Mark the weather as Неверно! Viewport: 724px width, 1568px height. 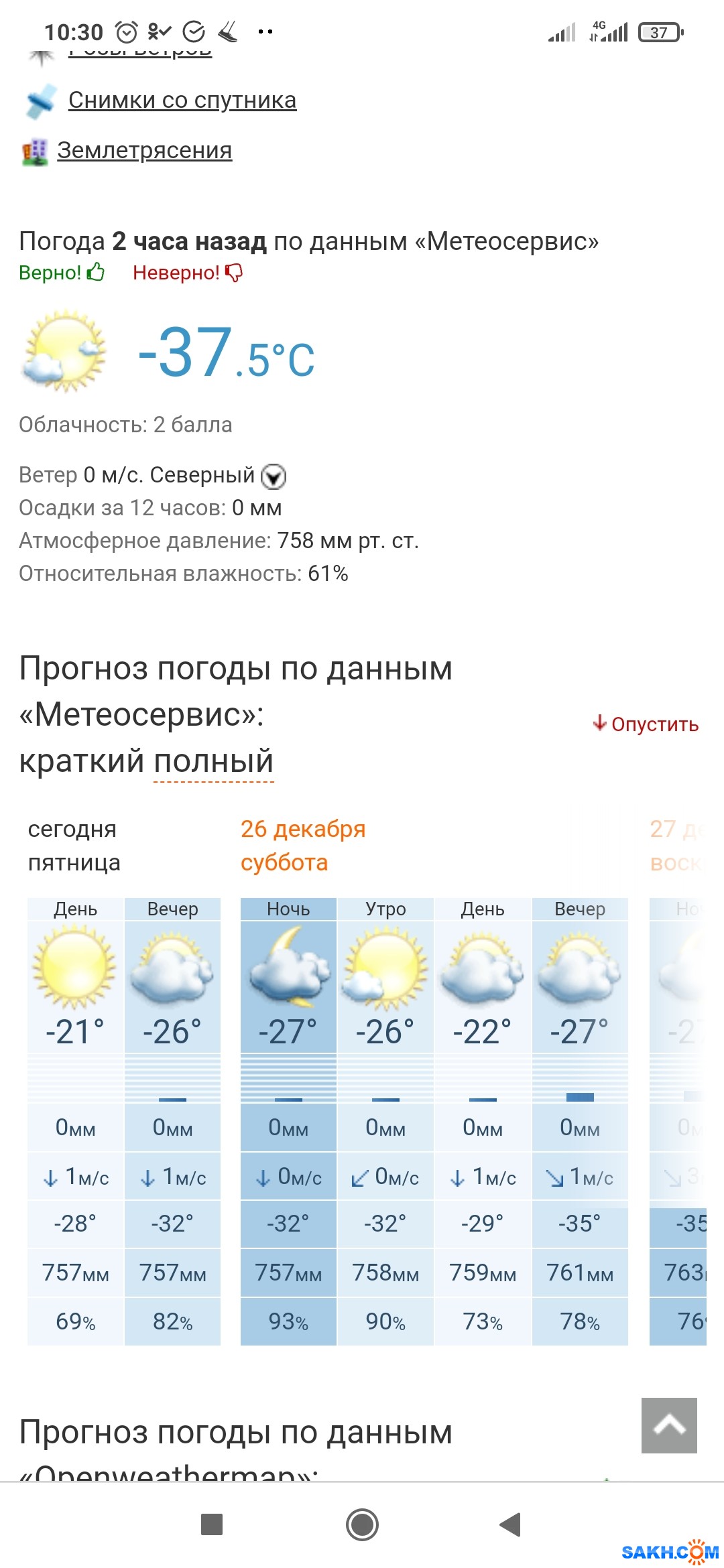[188, 273]
